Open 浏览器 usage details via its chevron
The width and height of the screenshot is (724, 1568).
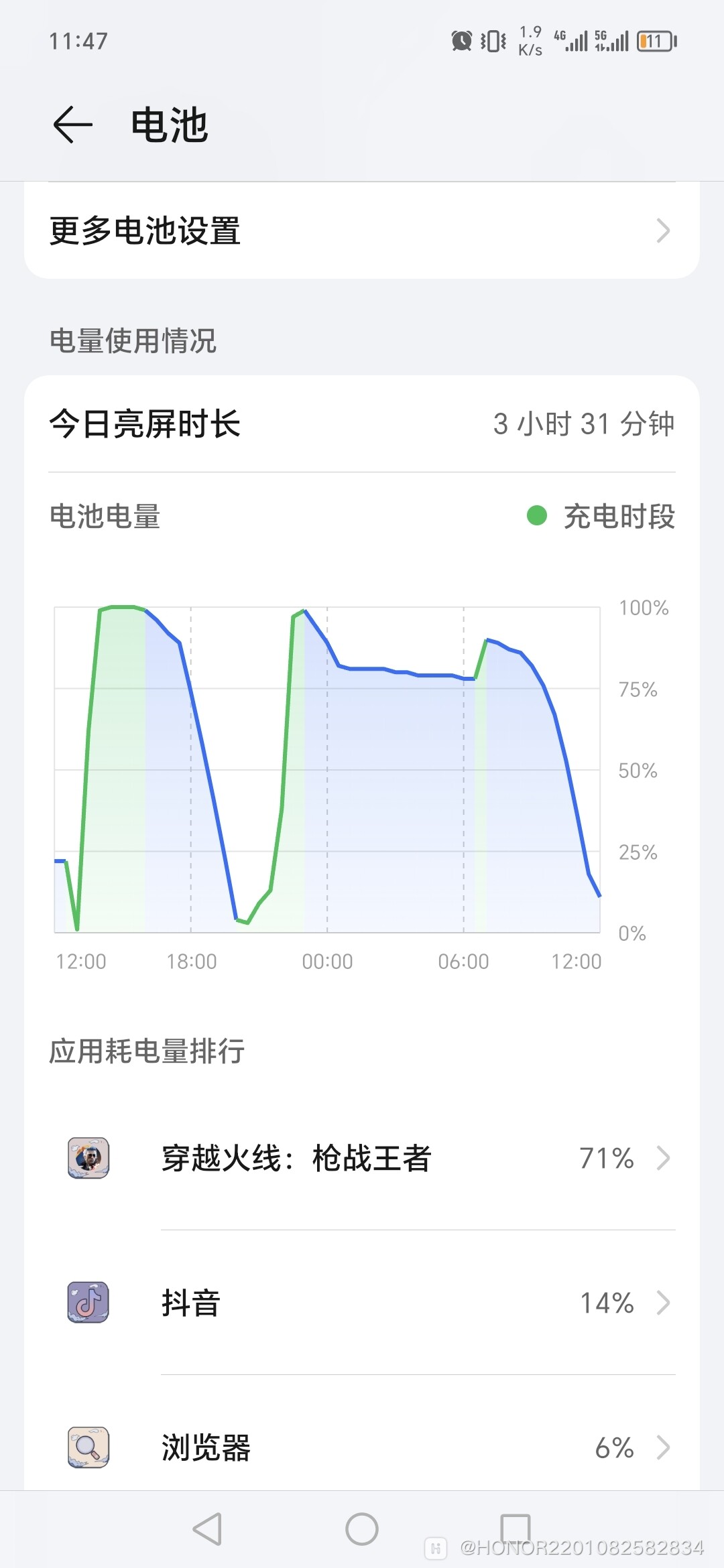click(x=663, y=1447)
